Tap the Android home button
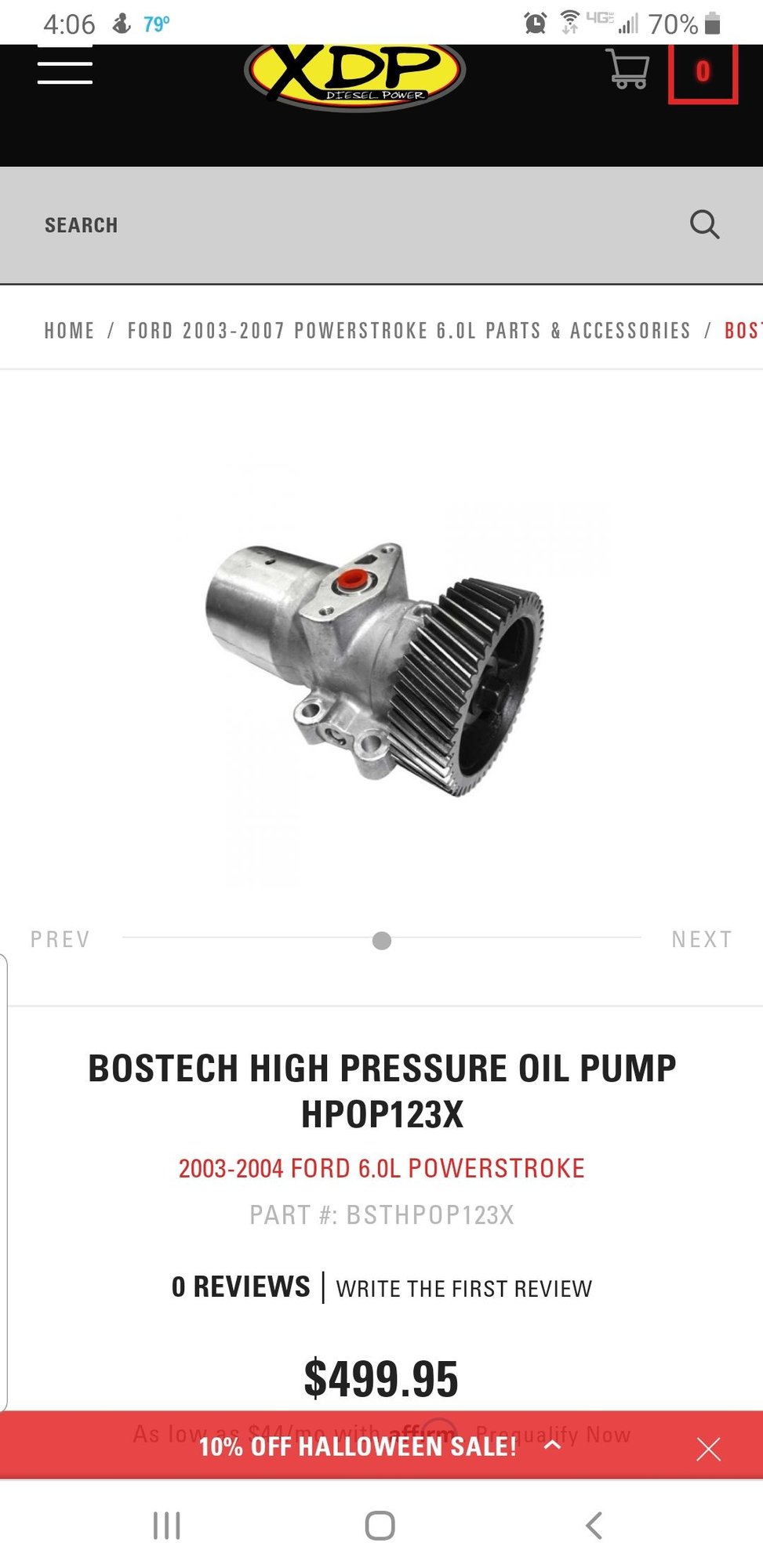763x1568 pixels. tap(381, 1524)
